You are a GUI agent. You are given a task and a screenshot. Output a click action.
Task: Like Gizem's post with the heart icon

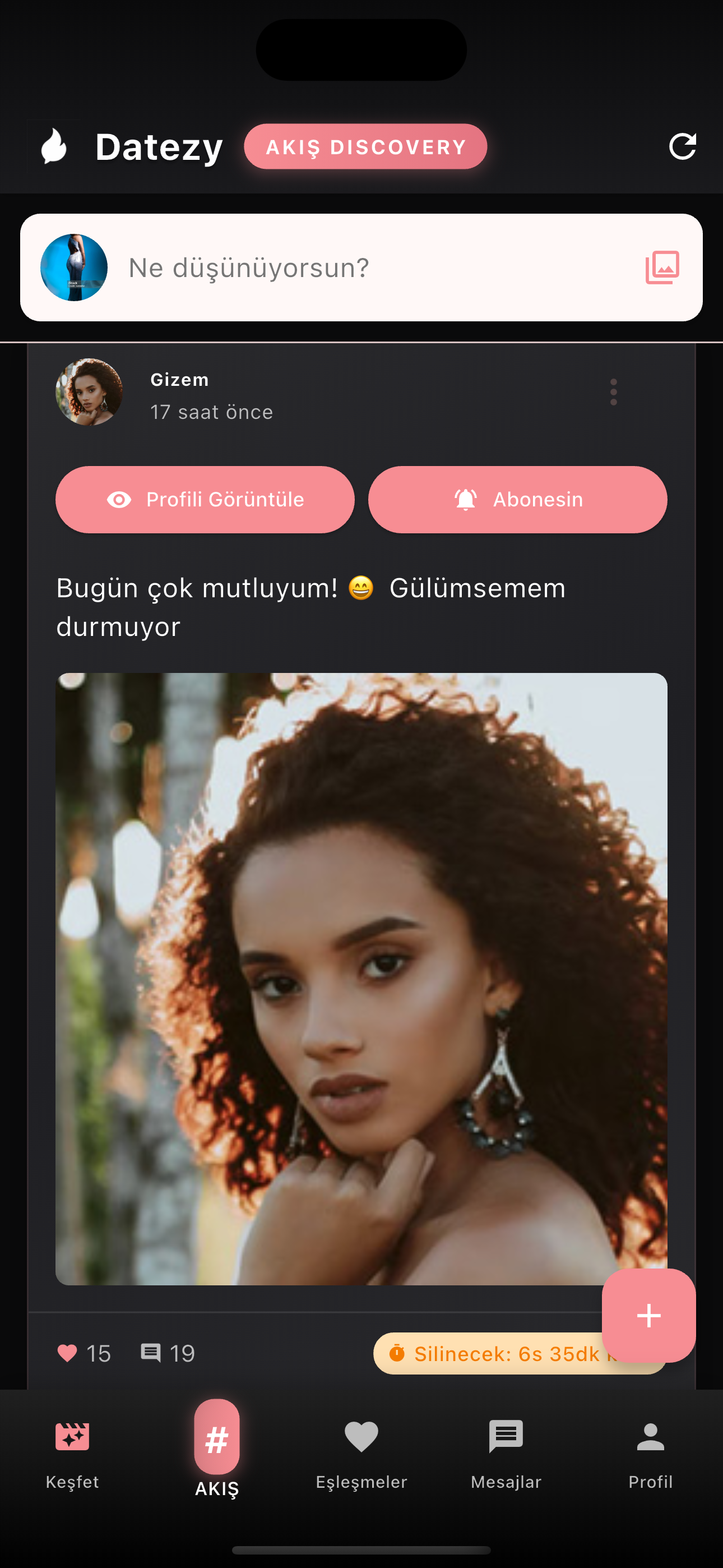coord(67,1353)
